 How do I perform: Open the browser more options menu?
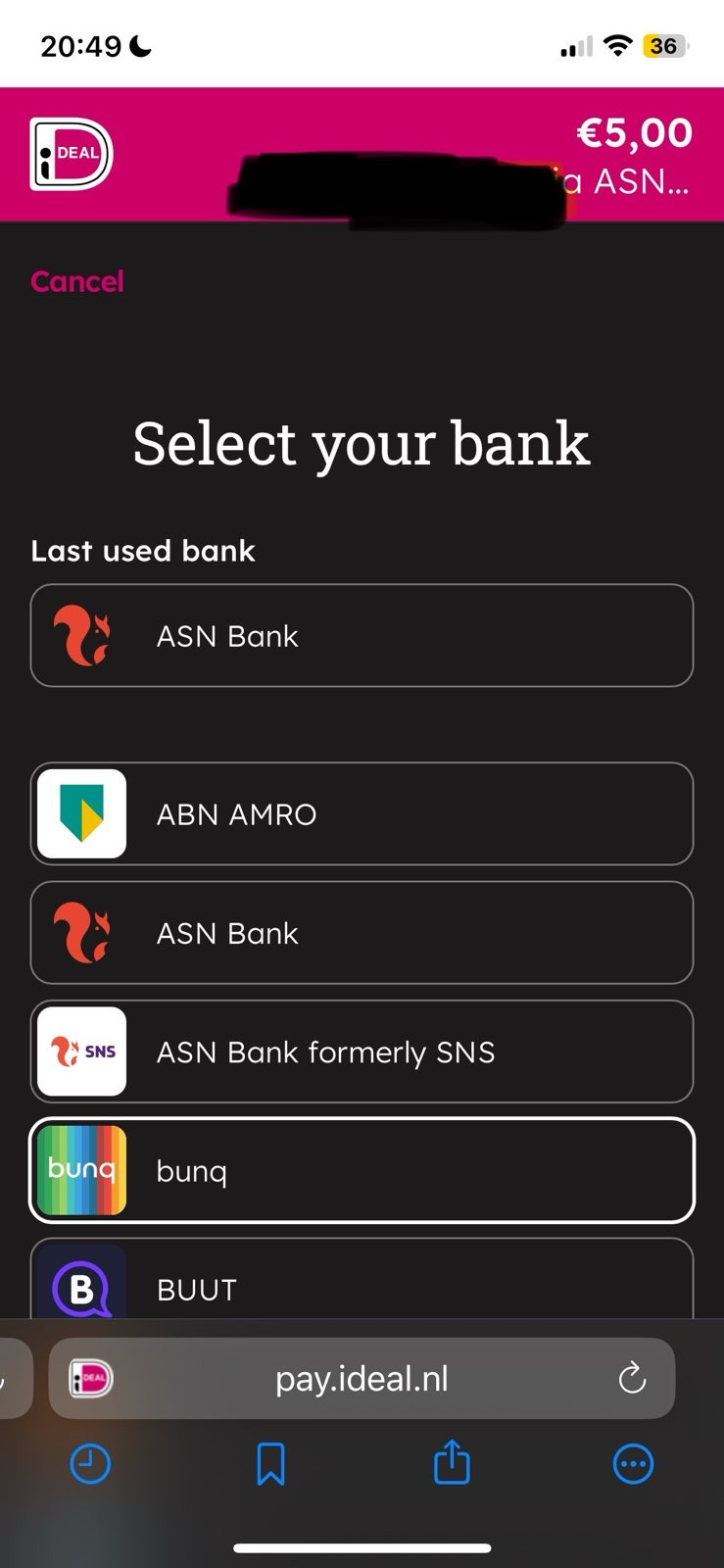pyautogui.click(x=633, y=1464)
